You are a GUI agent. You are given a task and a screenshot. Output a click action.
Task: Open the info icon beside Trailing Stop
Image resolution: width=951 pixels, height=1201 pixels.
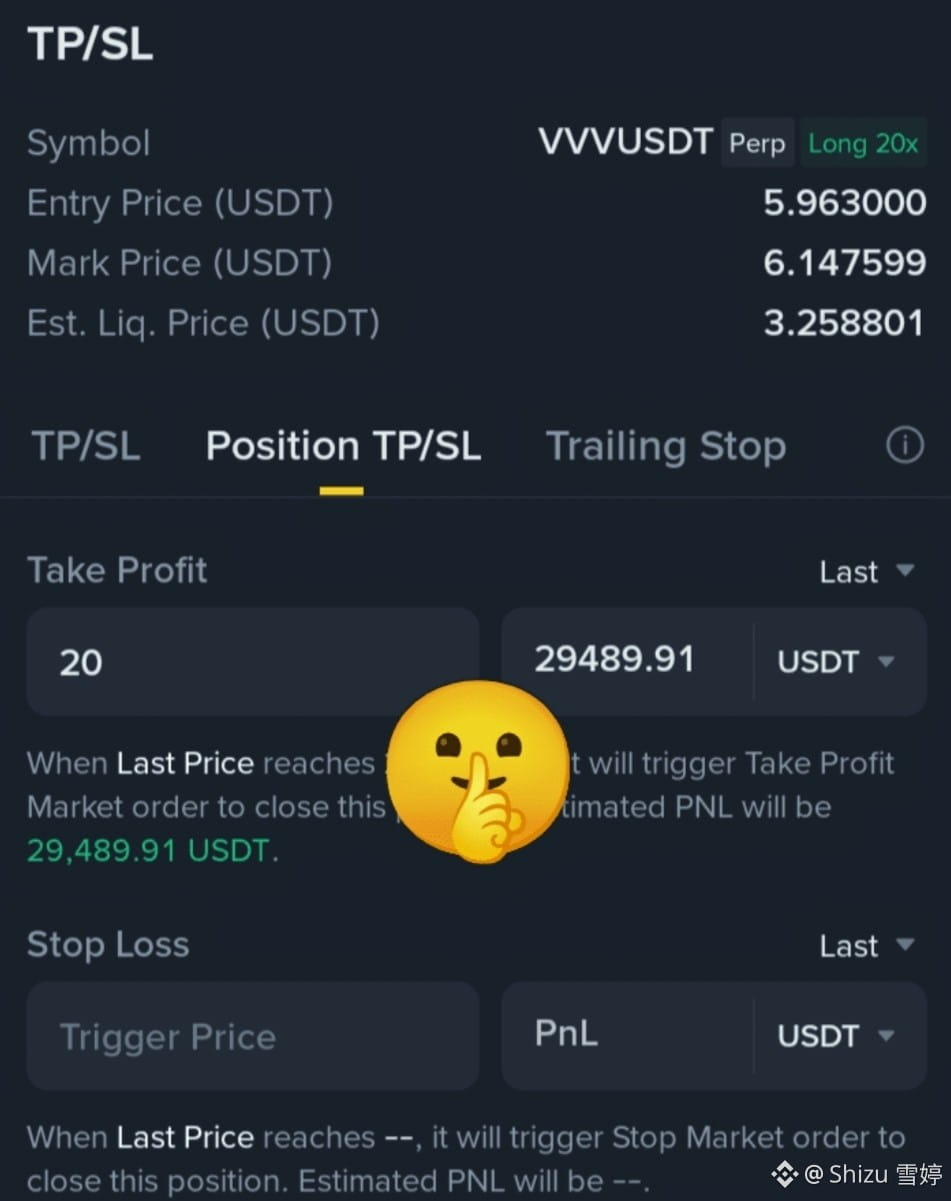pyautogui.click(x=905, y=446)
